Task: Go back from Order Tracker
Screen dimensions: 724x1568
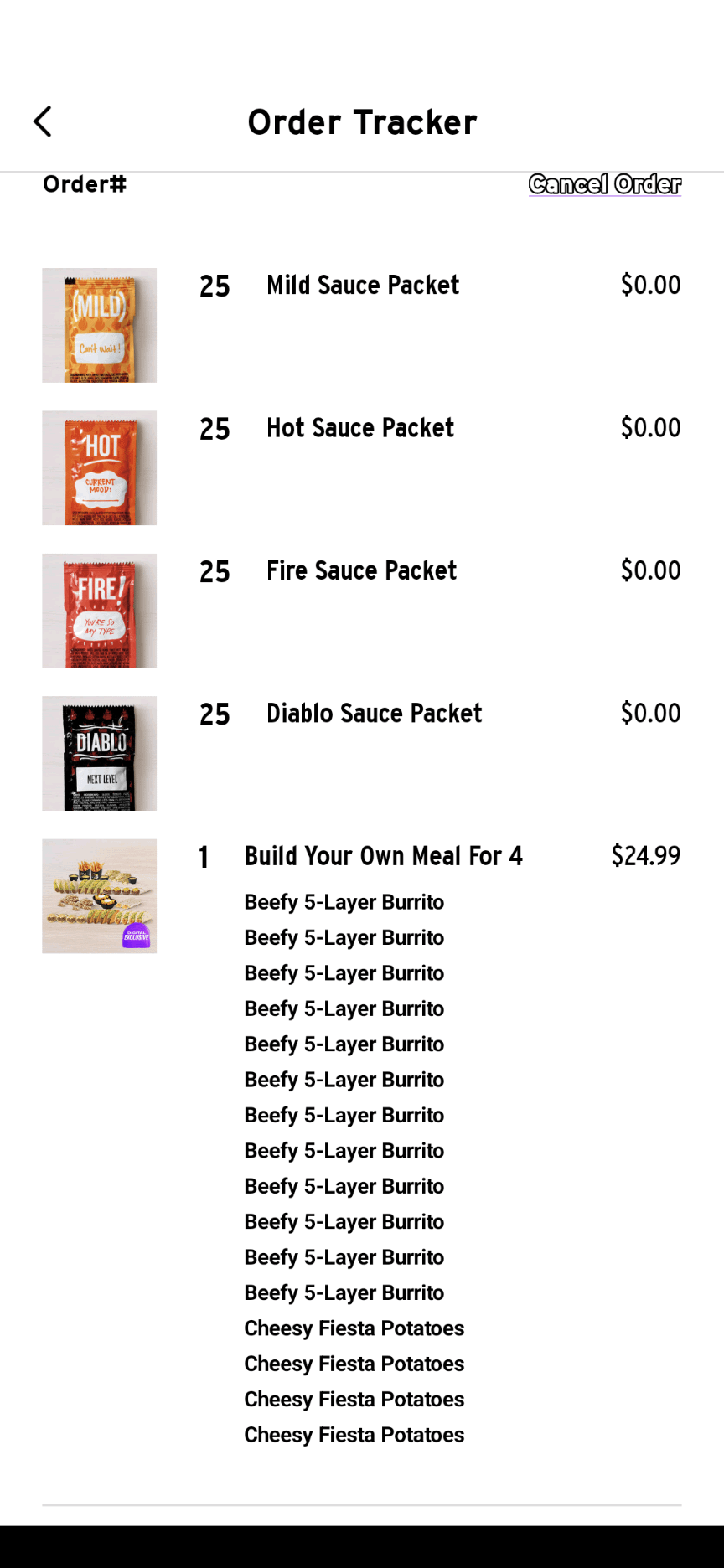Action: (x=43, y=121)
